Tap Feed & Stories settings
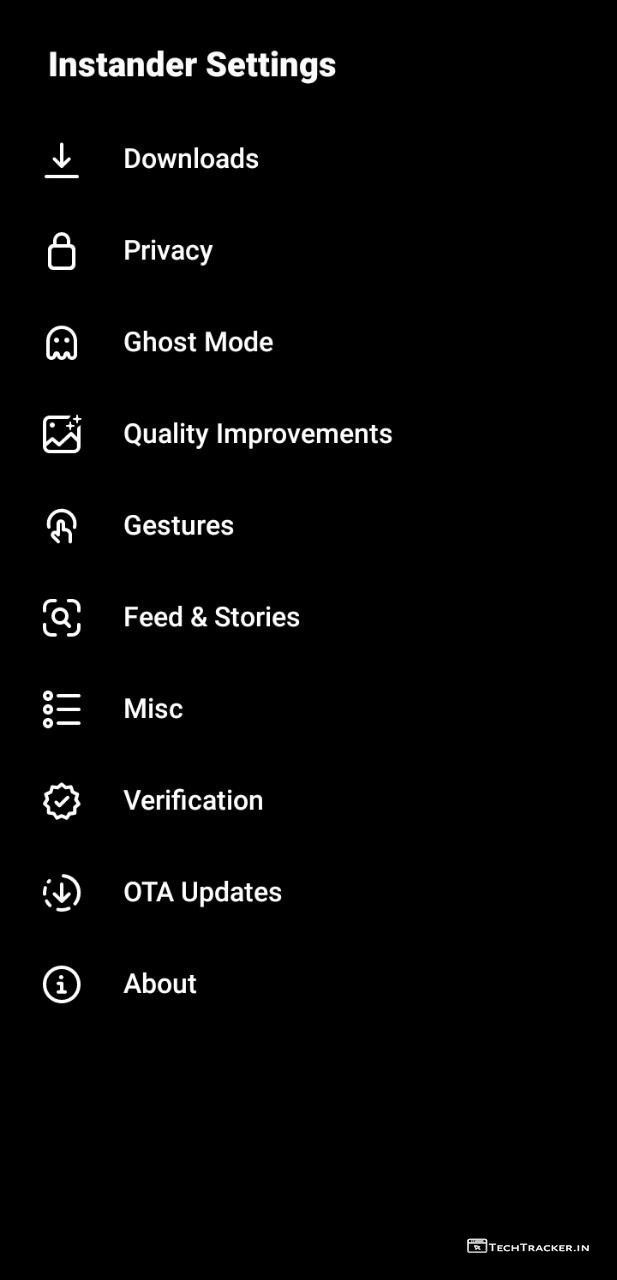The image size is (617, 1280). click(x=211, y=617)
